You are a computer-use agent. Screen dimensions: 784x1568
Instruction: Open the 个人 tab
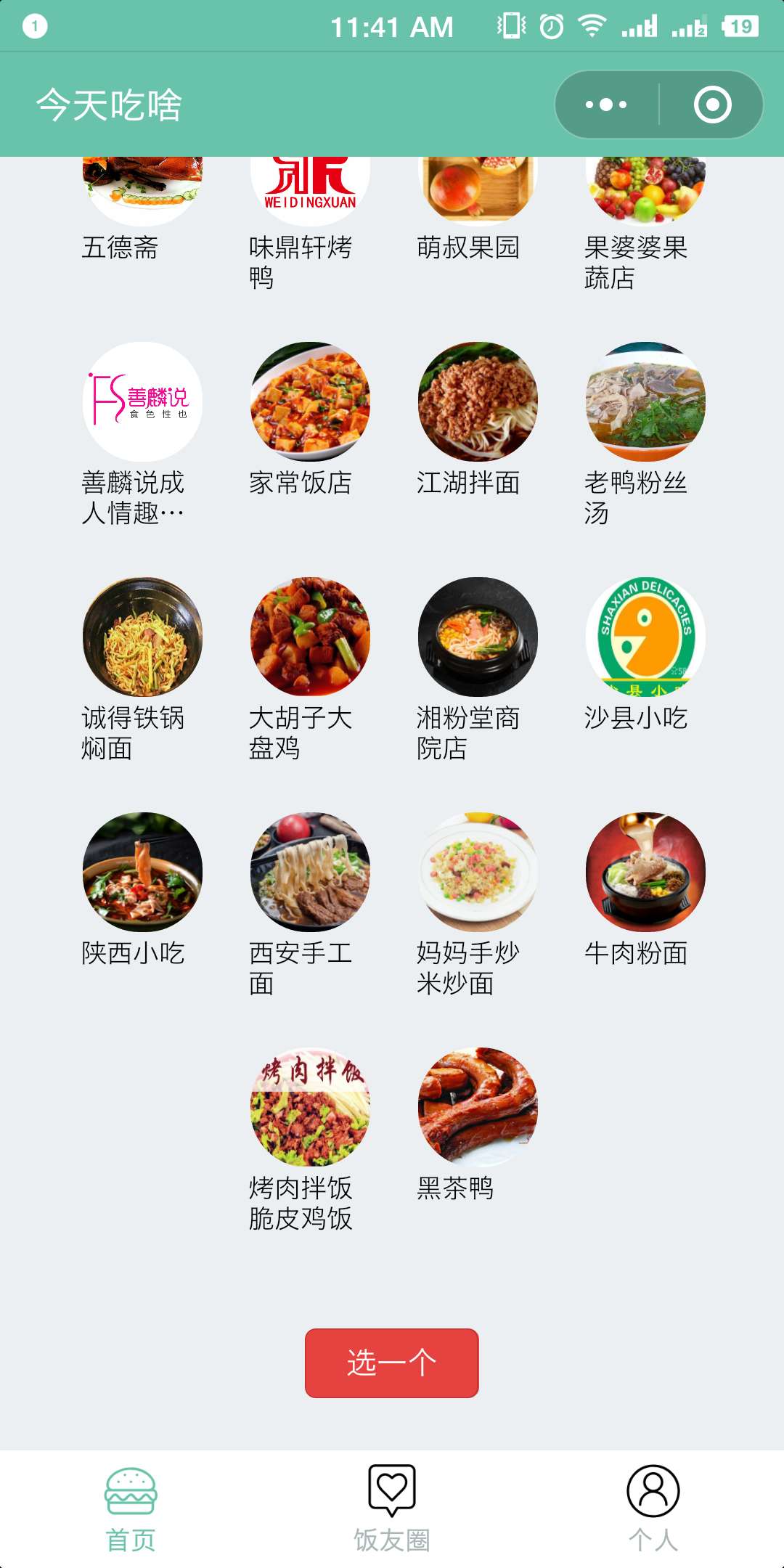pos(653,1508)
